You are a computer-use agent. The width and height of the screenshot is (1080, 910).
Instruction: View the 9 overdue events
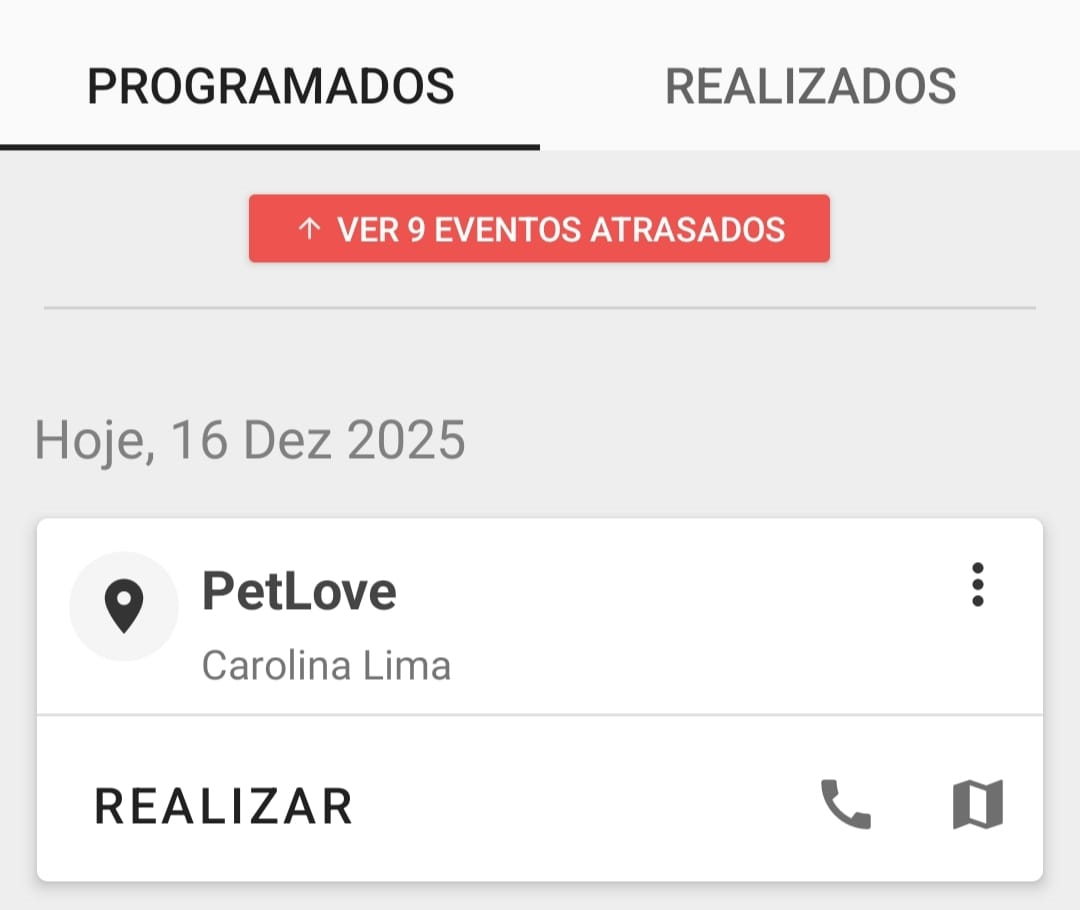(539, 229)
